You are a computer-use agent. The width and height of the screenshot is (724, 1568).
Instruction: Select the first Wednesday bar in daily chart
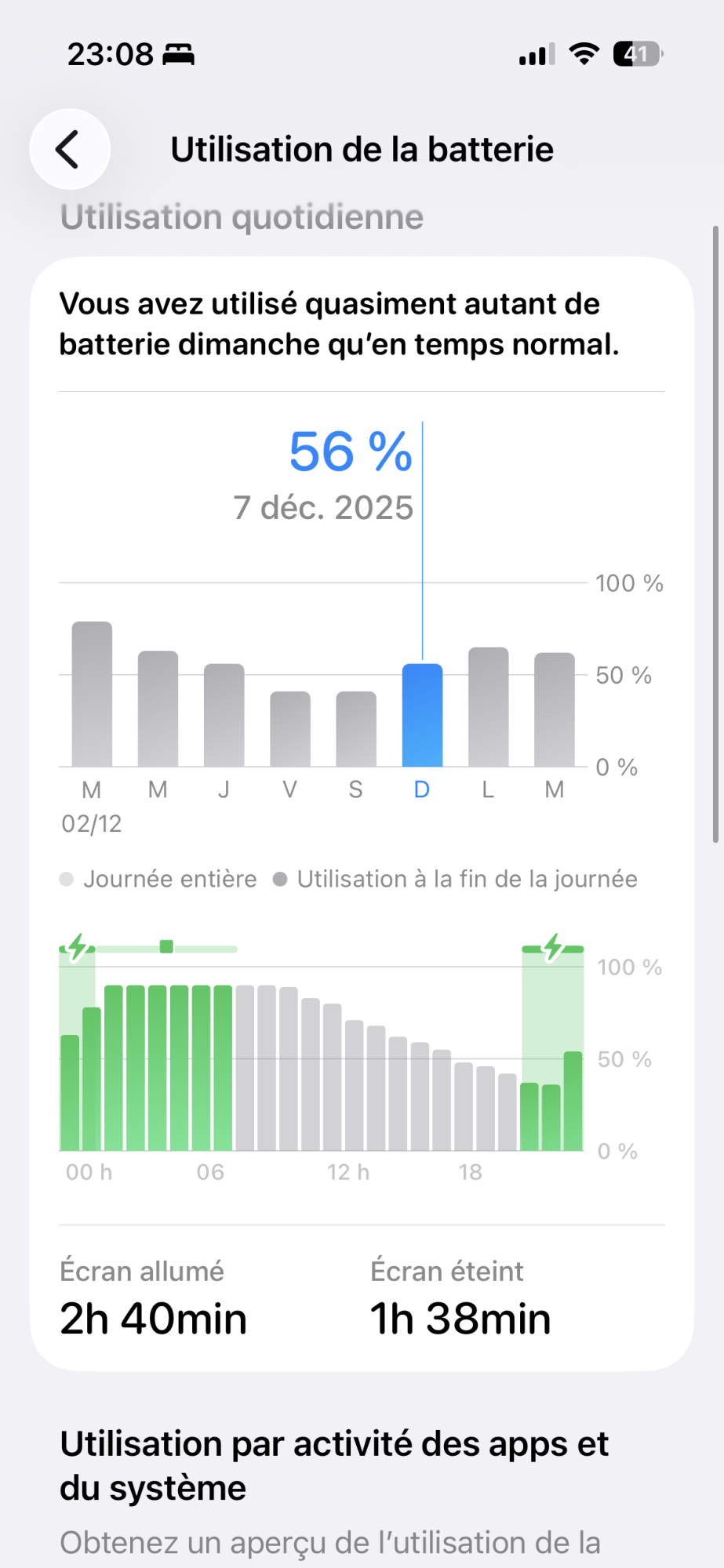[158, 709]
